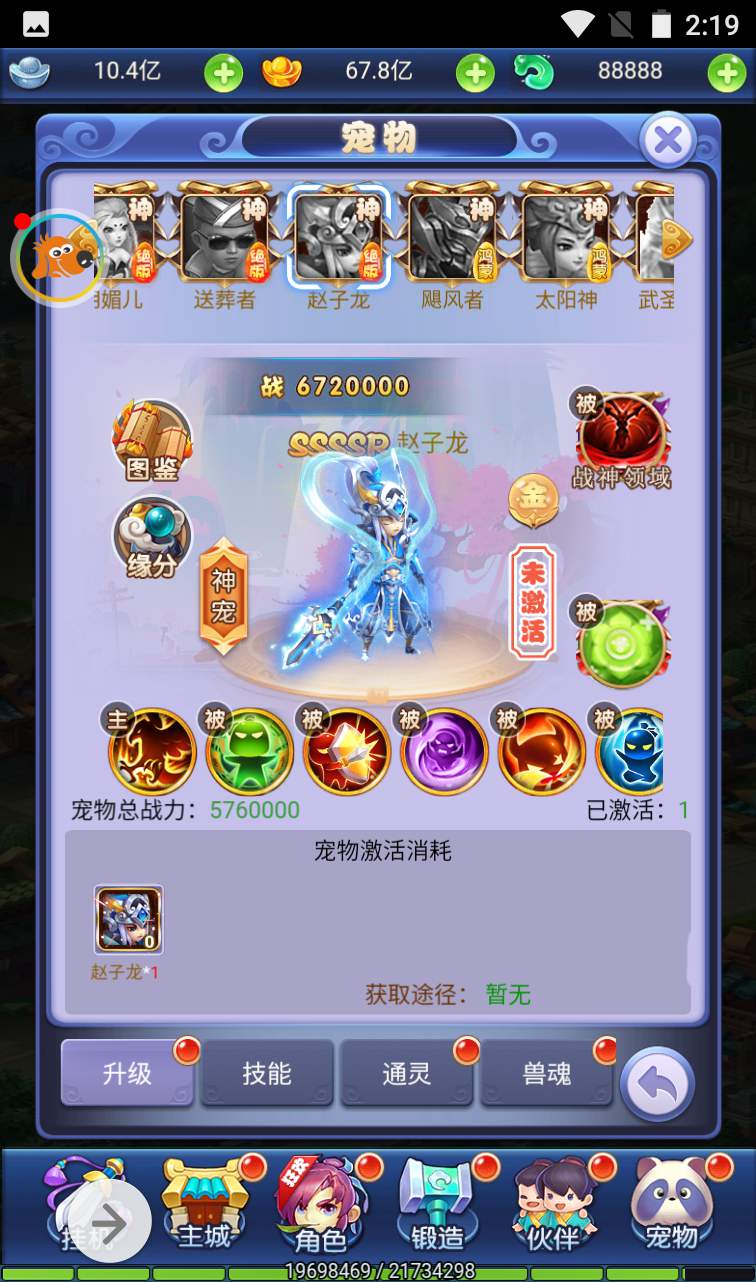This screenshot has width=756, height=1282.
Task: Tap the 赵子龙 activation item
Action: point(129,919)
